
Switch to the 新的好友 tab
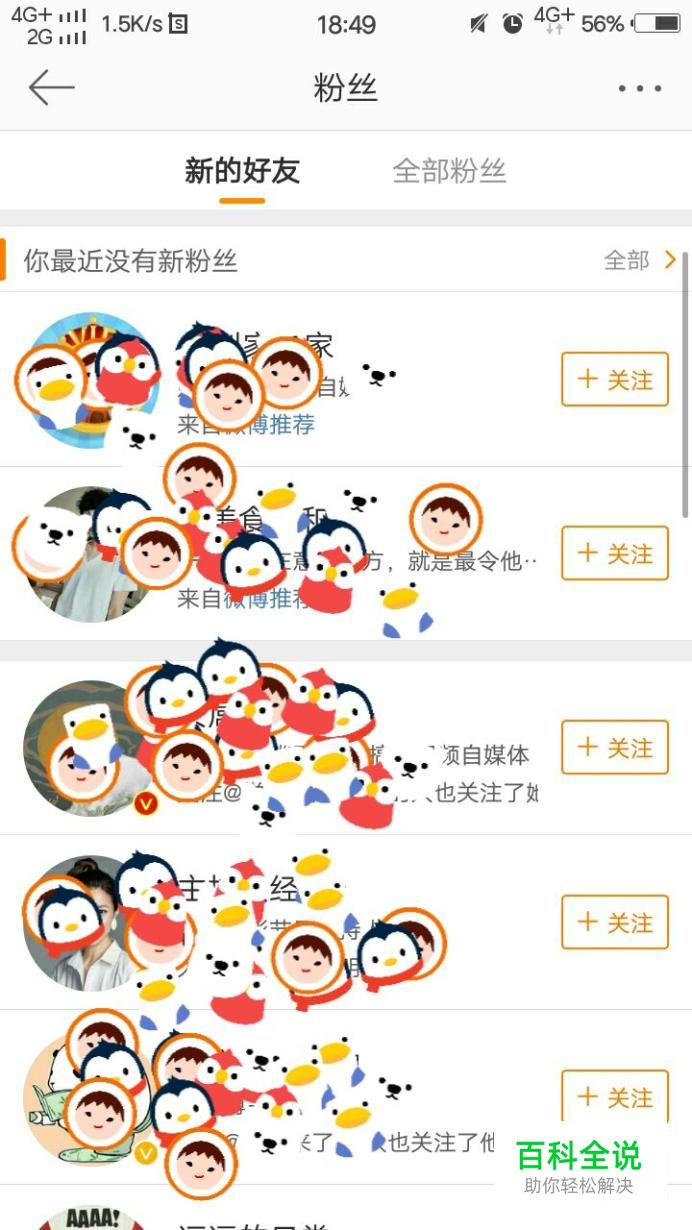pyautogui.click(x=242, y=171)
